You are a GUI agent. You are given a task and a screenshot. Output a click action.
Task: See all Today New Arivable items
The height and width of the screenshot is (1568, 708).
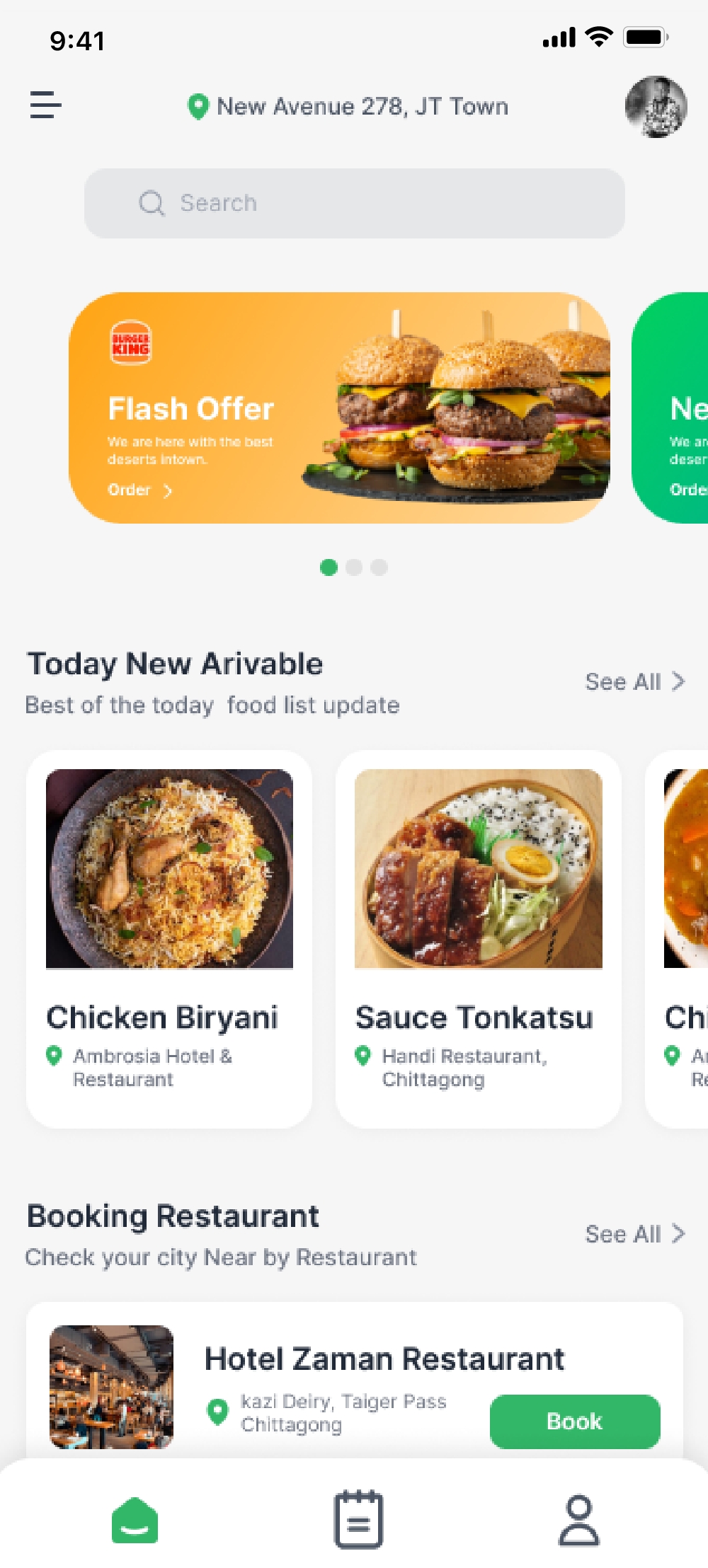point(634,681)
